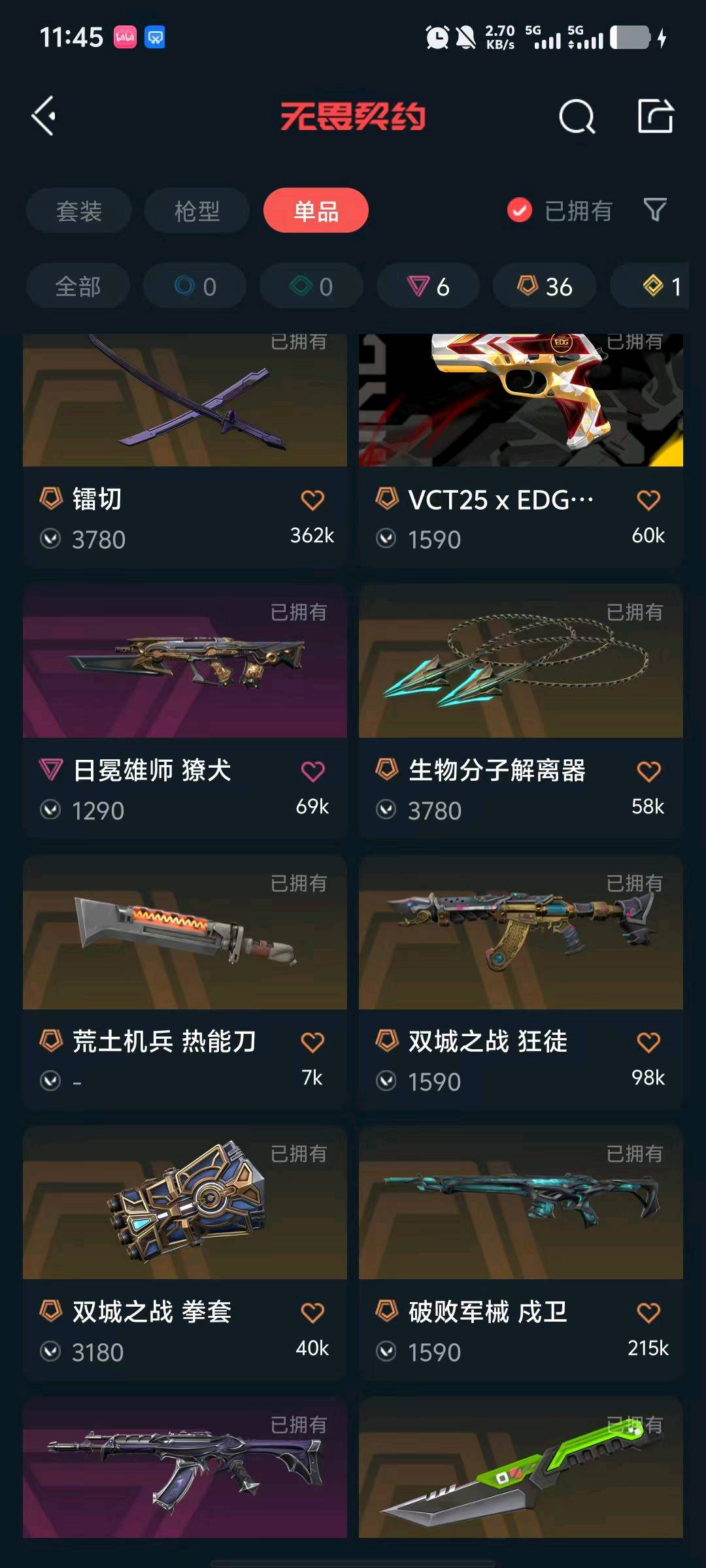This screenshot has width=706, height=1568.
Task: Select the 单品 tab
Action: (316, 210)
